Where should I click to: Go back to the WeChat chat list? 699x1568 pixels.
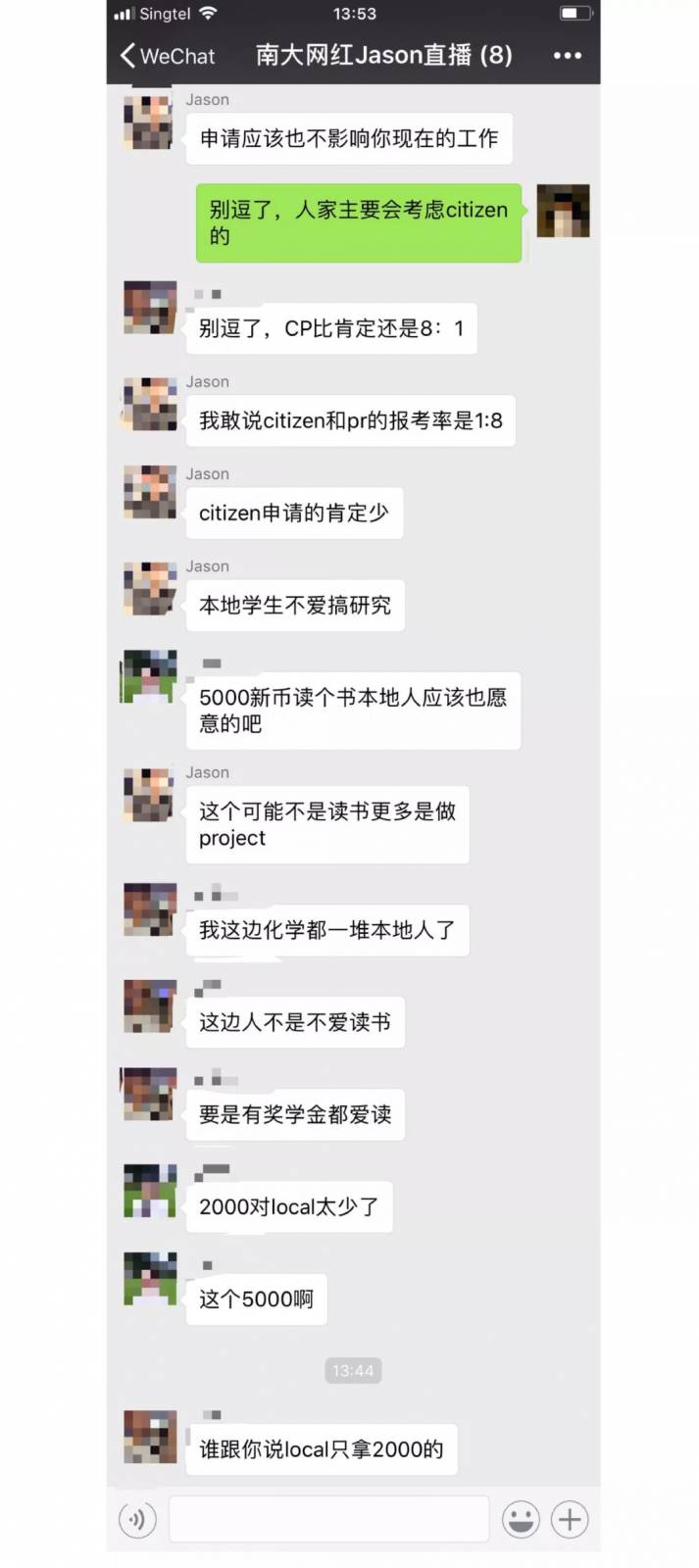point(167,56)
